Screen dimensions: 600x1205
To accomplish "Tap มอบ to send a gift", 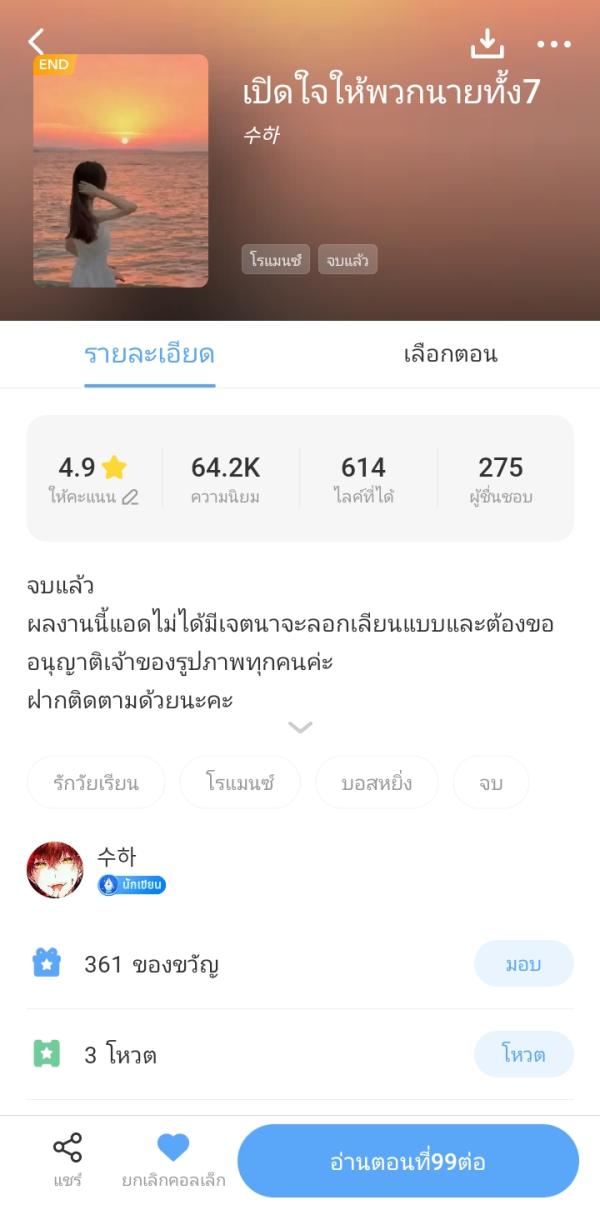I will point(523,964).
